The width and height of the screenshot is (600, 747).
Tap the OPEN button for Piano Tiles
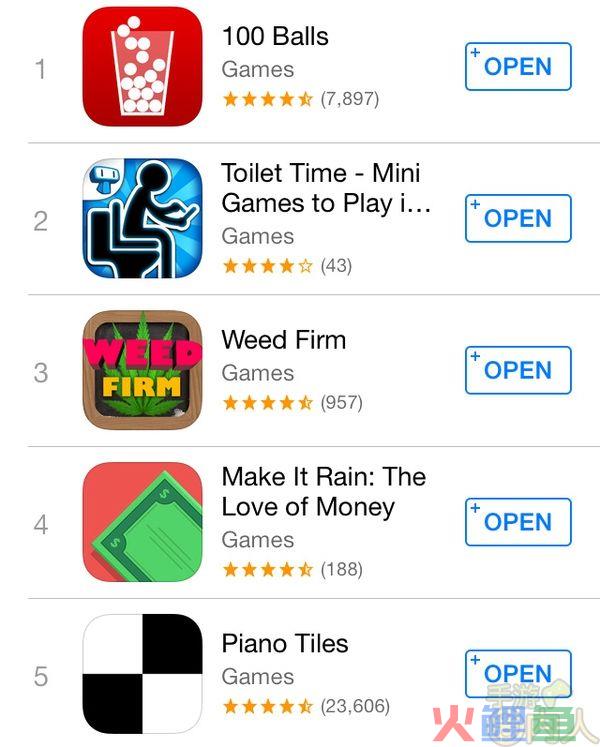point(518,673)
